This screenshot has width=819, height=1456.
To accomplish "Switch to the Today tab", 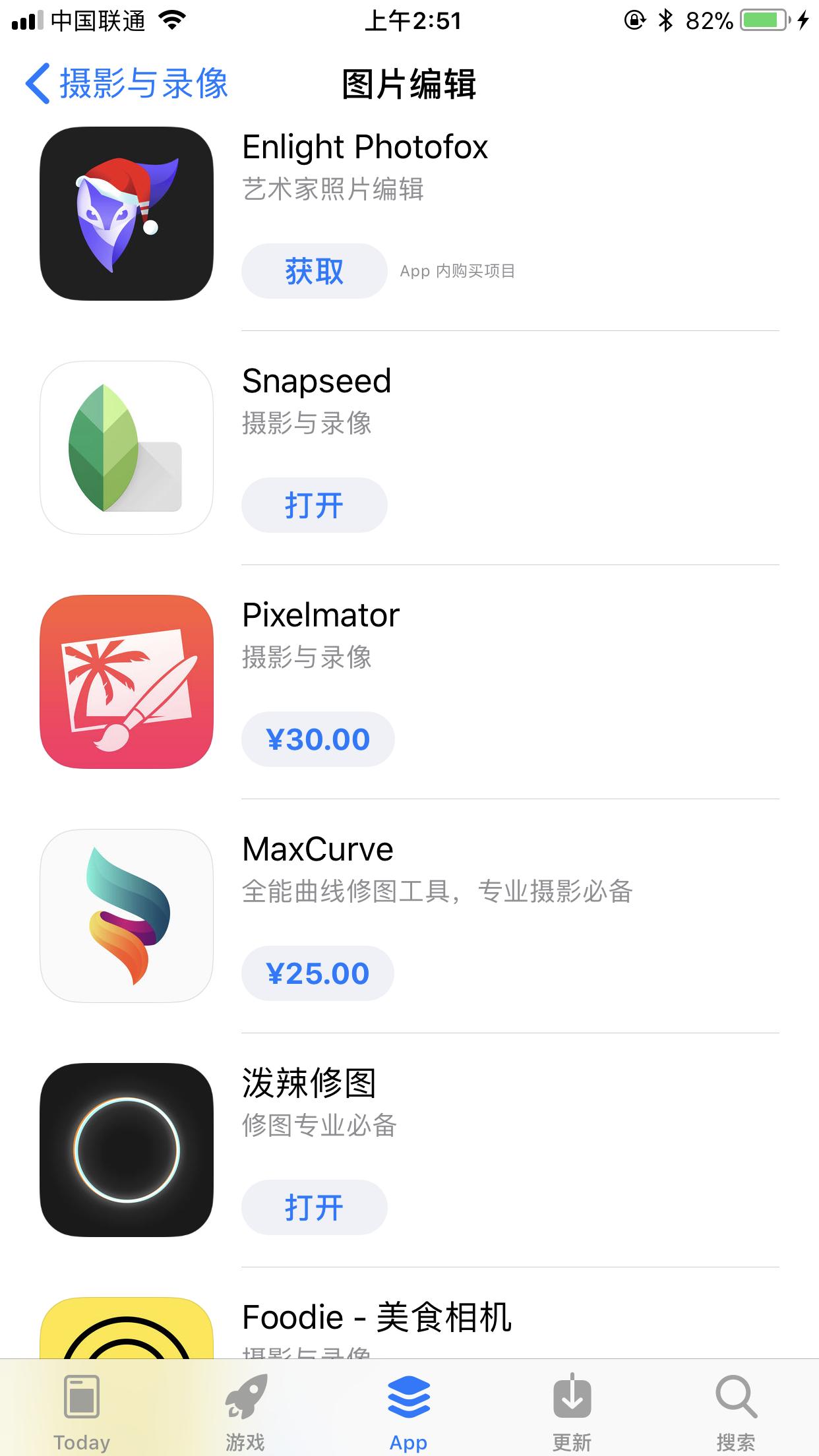I will pyautogui.click(x=82, y=1412).
